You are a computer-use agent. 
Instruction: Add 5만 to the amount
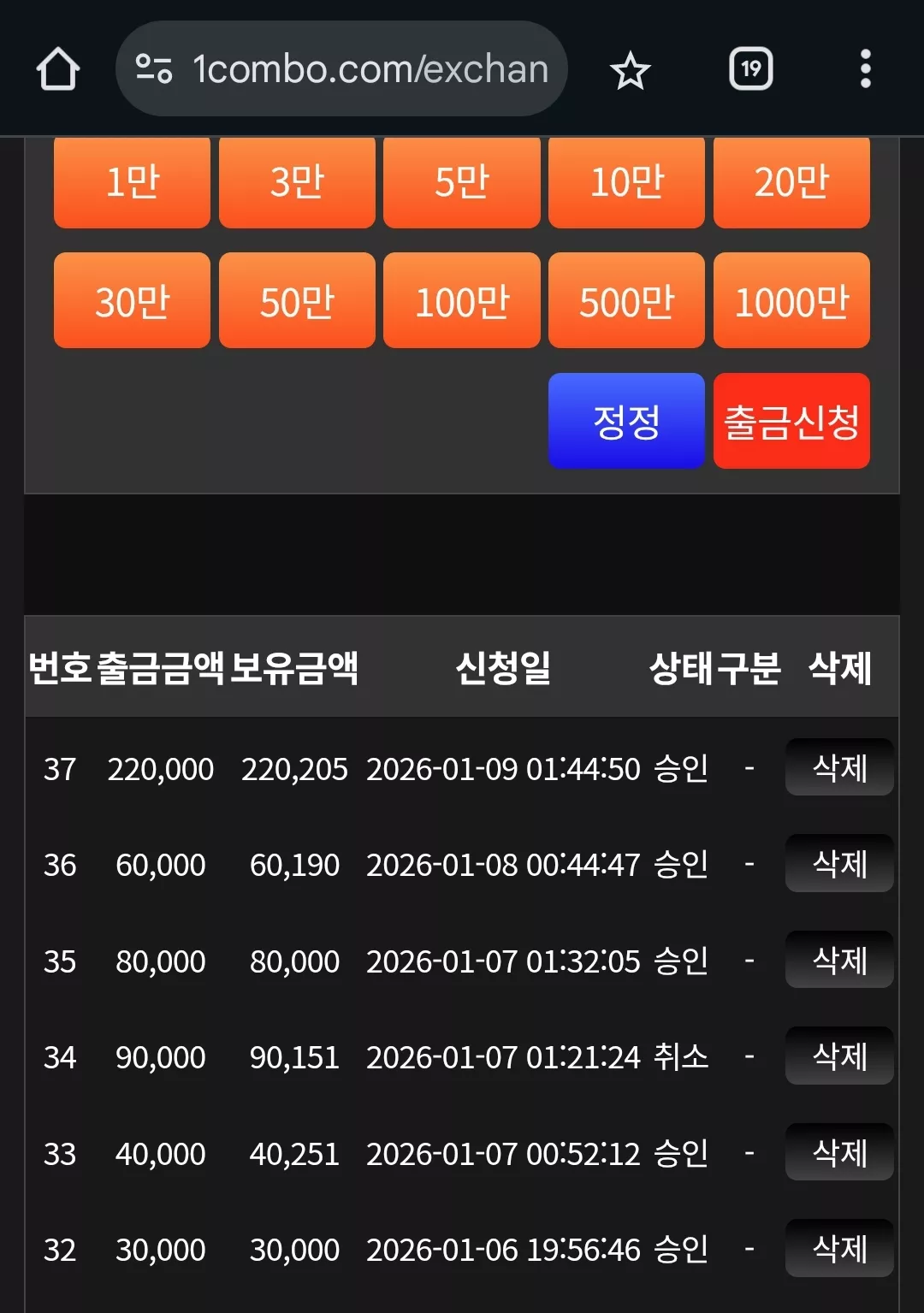click(462, 182)
